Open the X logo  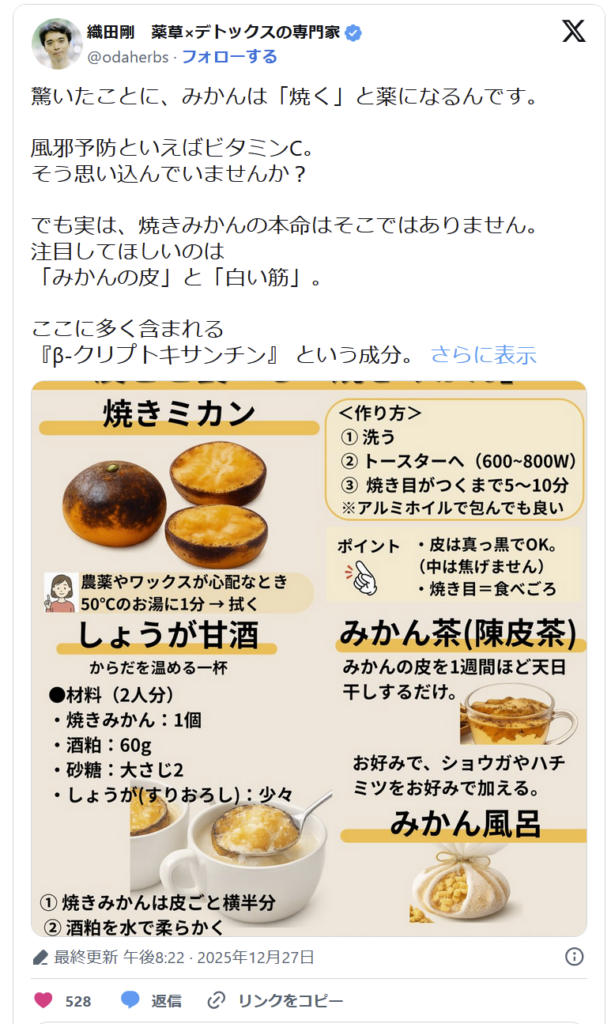point(574,32)
